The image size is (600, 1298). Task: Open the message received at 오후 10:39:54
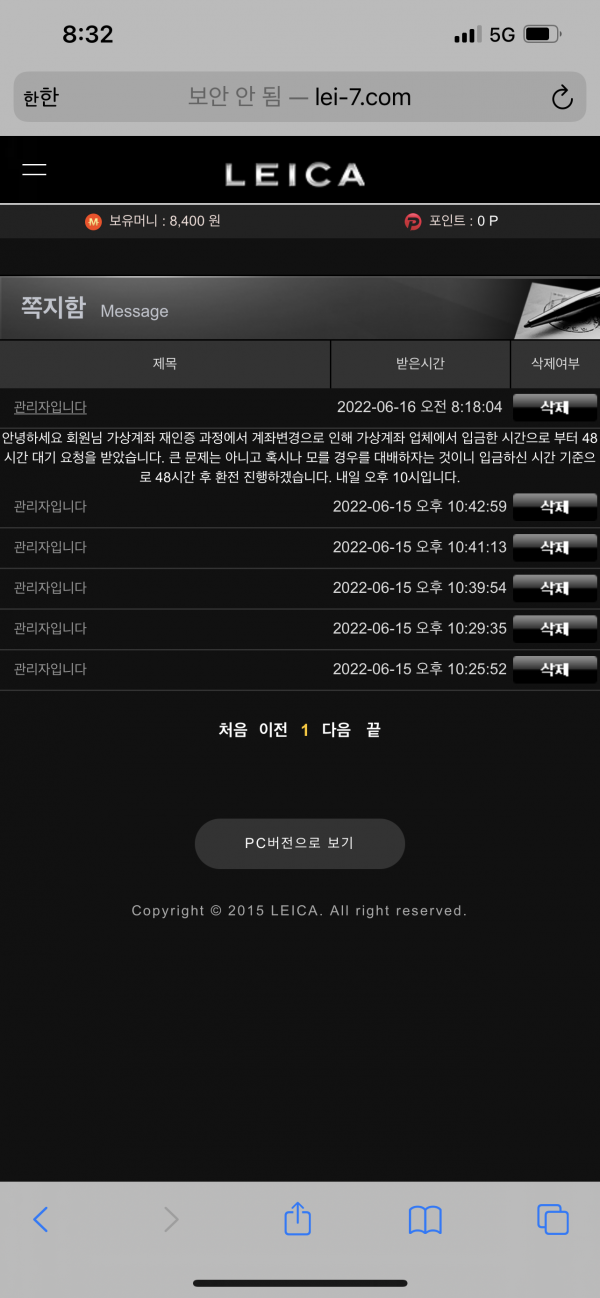pos(50,588)
